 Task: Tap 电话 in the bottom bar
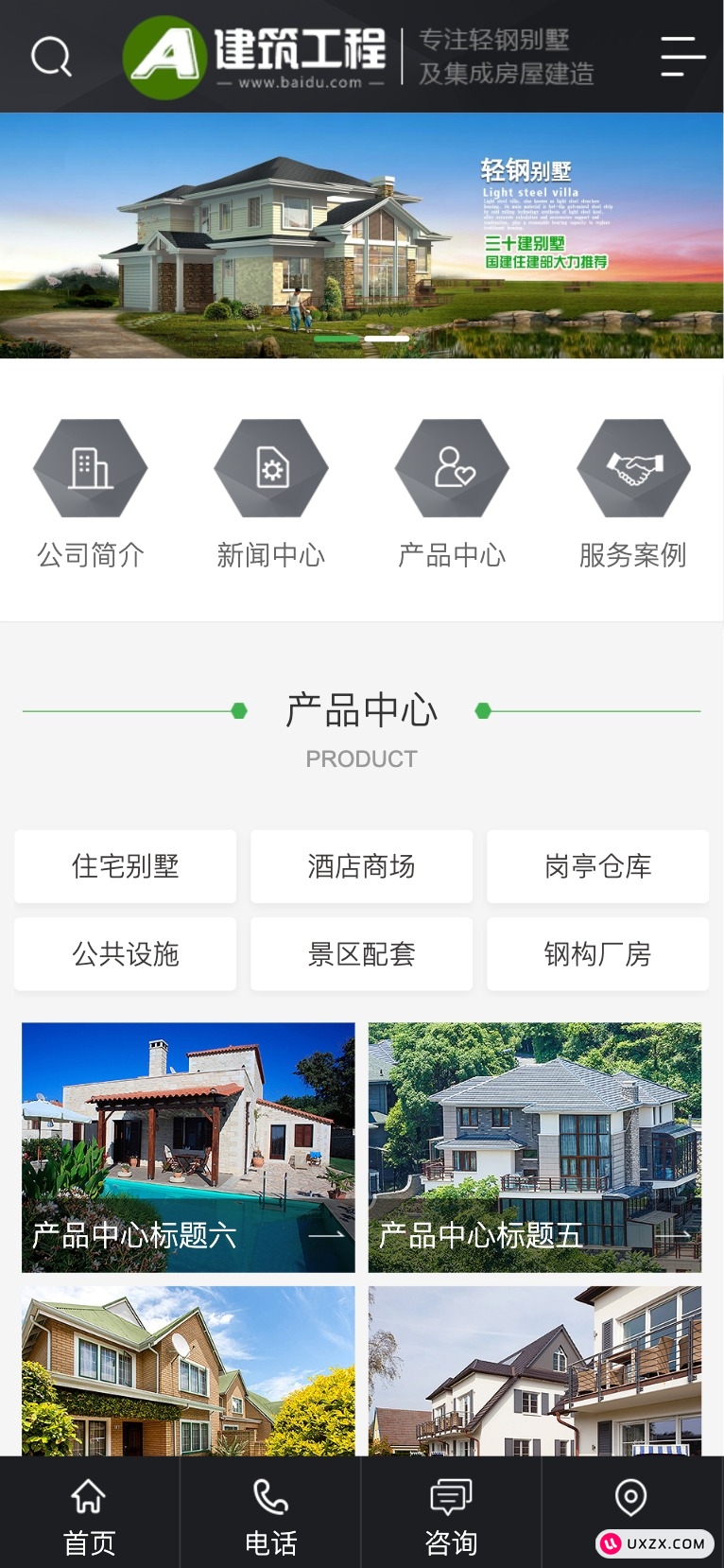click(x=270, y=1516)
